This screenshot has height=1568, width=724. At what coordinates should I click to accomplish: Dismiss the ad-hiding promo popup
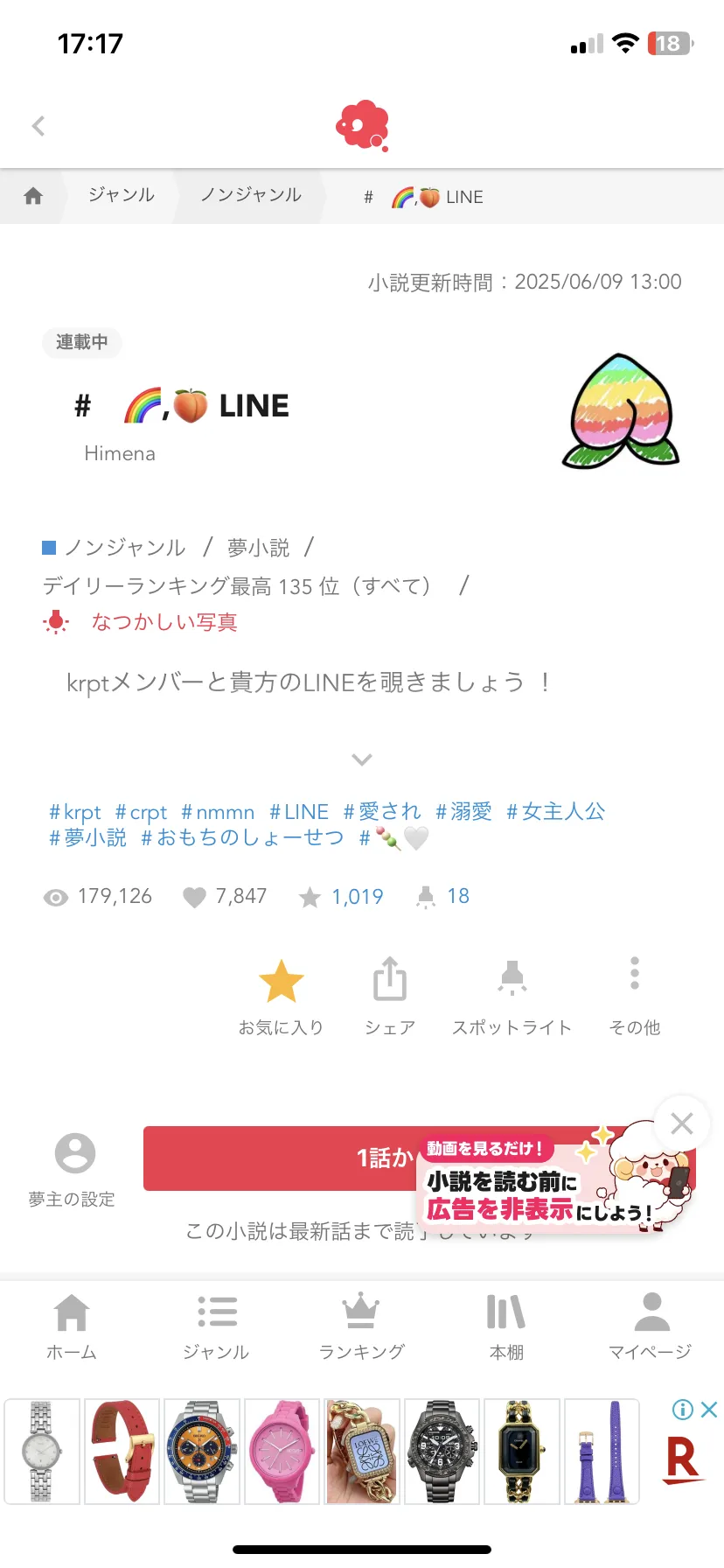click(x=682, y=1123)
